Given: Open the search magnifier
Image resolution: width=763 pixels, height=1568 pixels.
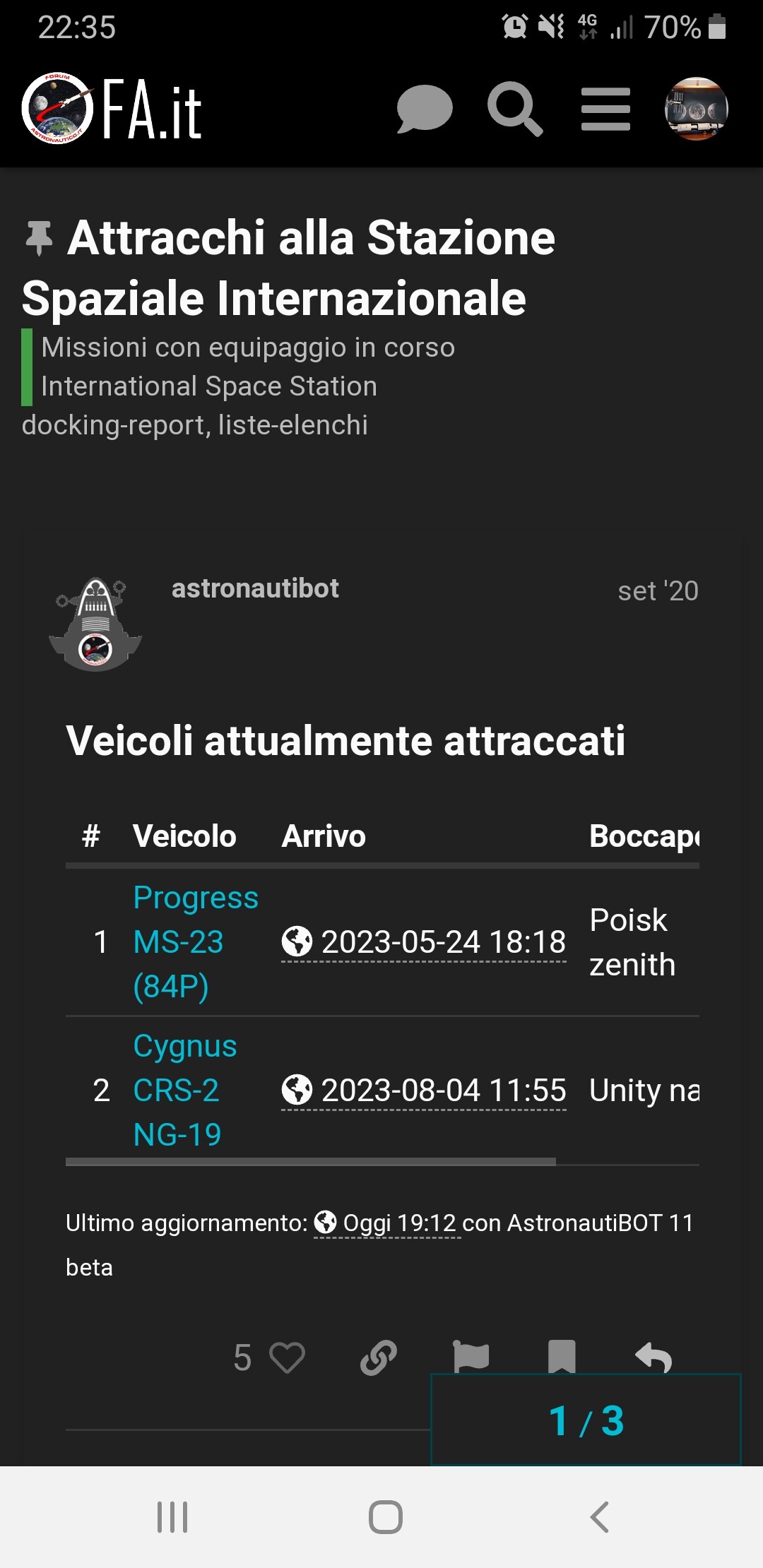Looking at the screenshot, I should 515,109.
